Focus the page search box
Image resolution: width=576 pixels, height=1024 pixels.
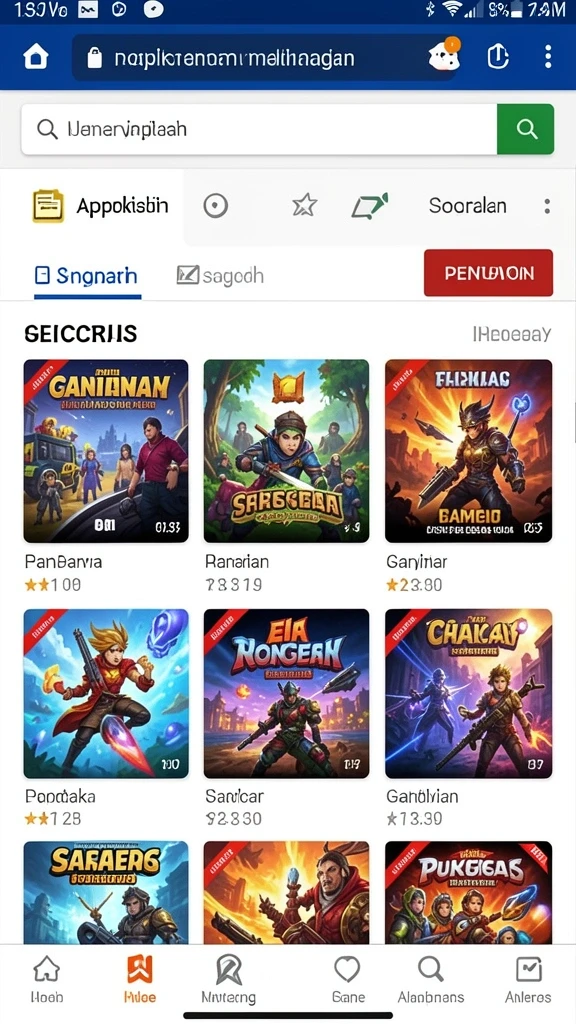pyautogui.click(x=259, y=129)
